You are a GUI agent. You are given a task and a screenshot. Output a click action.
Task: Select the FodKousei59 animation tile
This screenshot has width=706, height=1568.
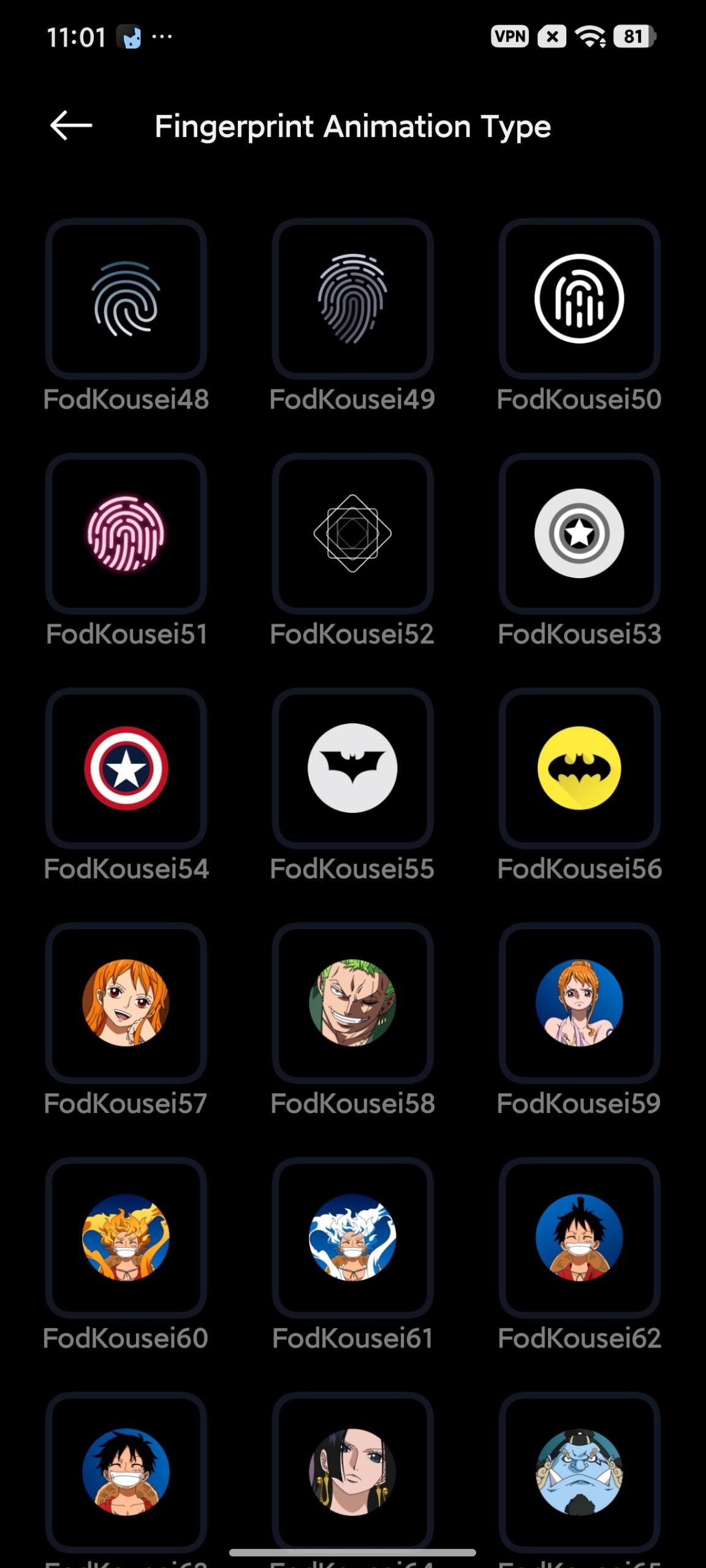(579, 1003)
